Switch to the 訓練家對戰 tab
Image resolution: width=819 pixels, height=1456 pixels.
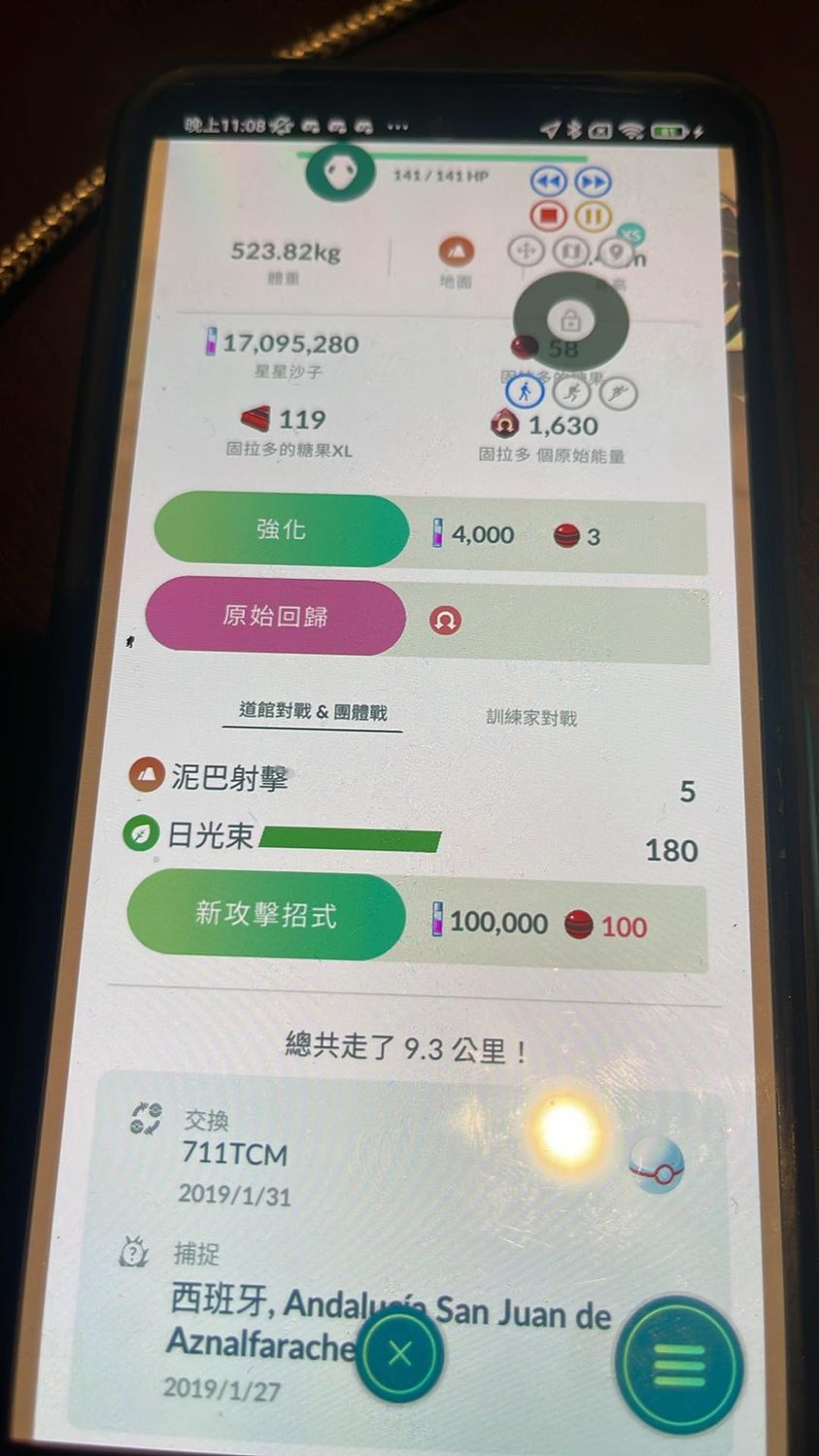pyautogui.click(x=530, y=718)
